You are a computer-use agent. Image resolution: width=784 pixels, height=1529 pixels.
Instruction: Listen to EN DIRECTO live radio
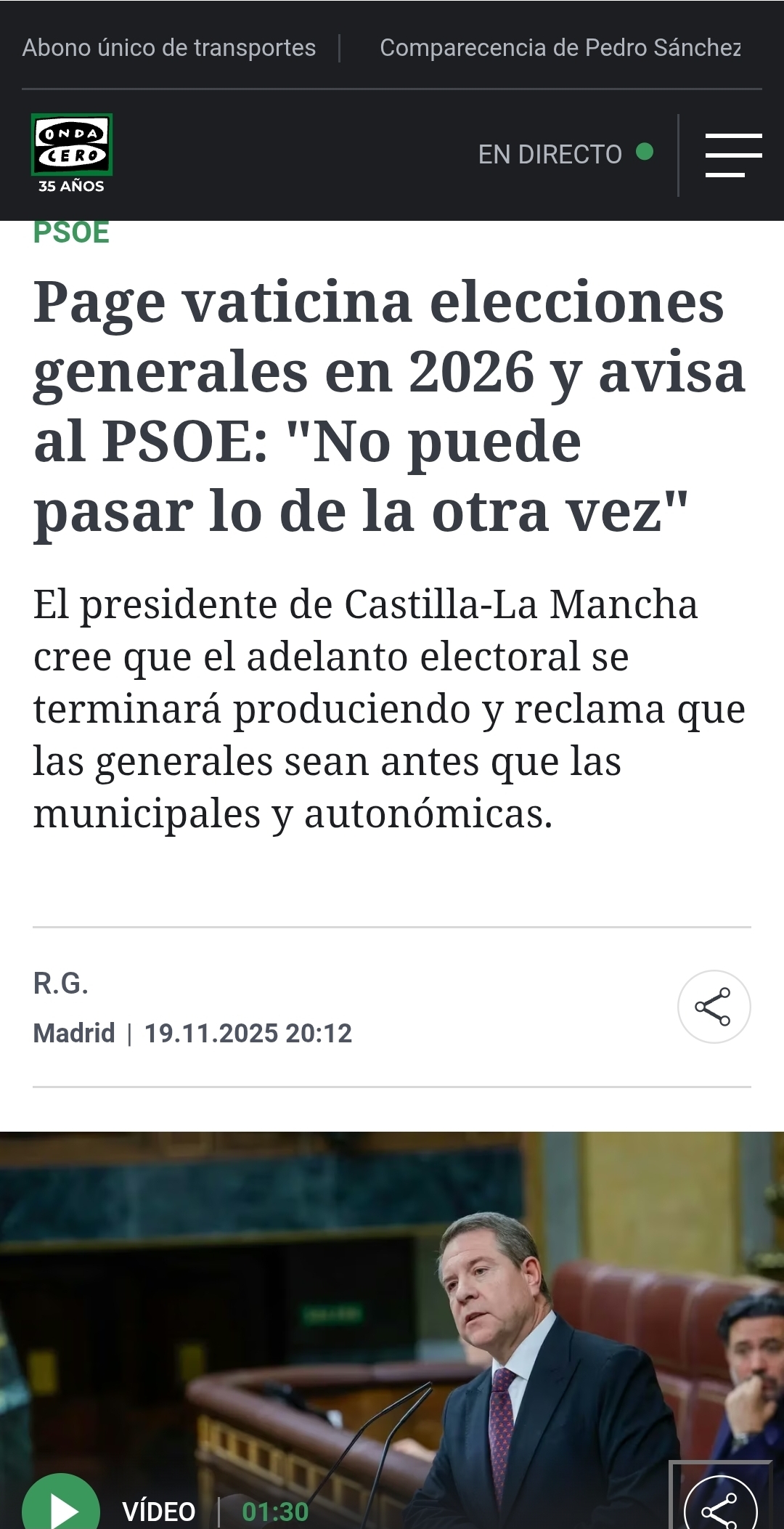click(x=565, y=154)
